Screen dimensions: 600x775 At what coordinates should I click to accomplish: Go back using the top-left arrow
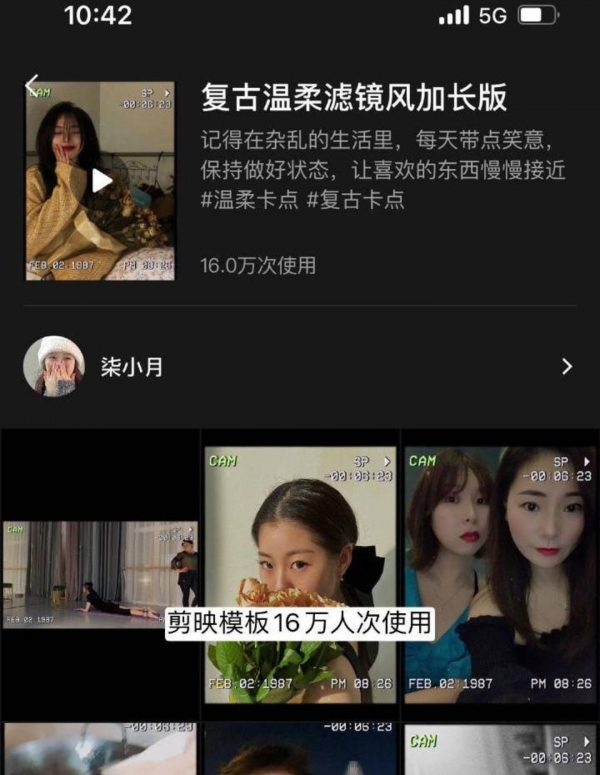(32, 85)
